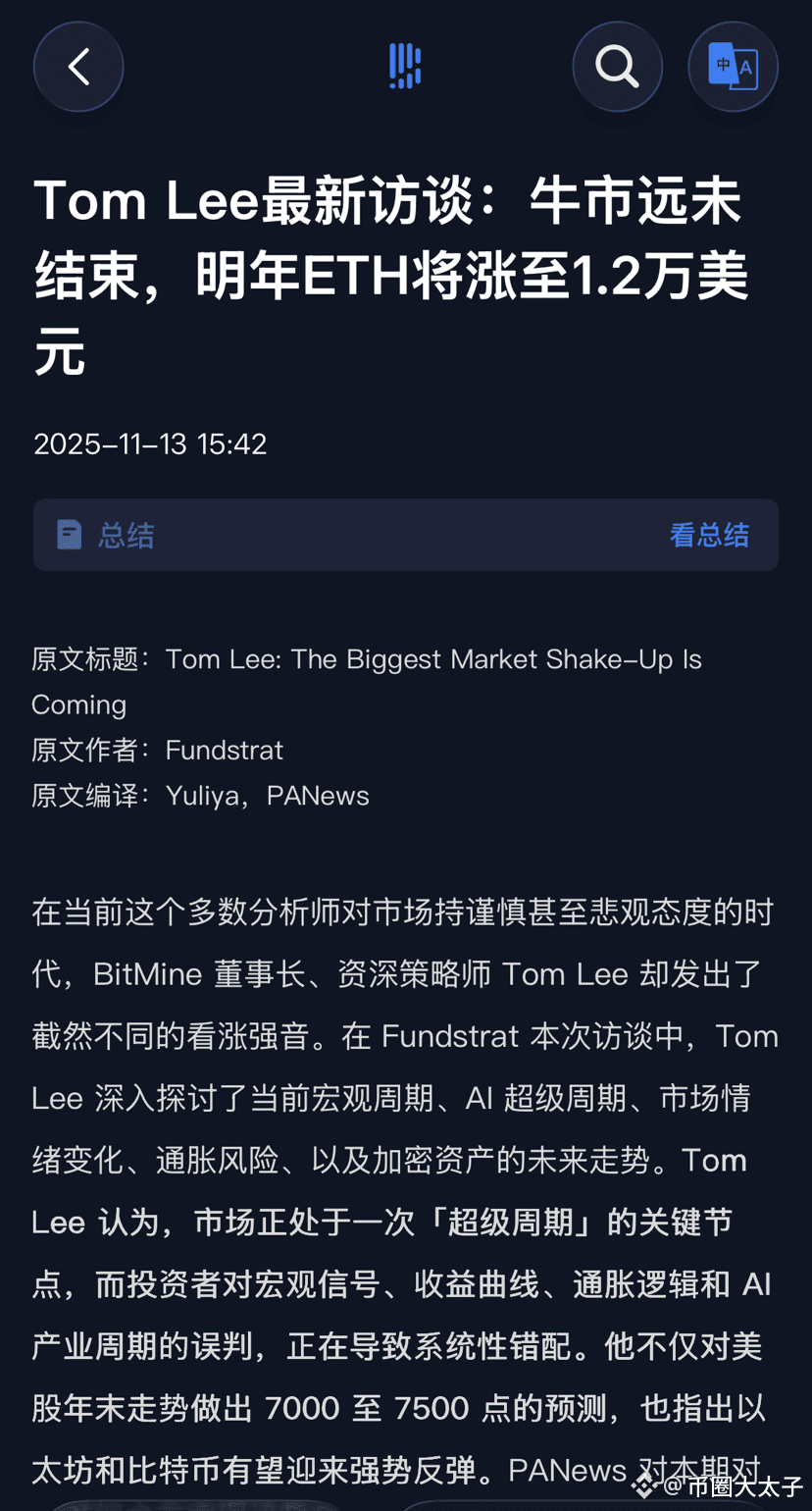The image size is (812, 1511).
Task: Switch article language with translate icon
Action: (733, 67)
